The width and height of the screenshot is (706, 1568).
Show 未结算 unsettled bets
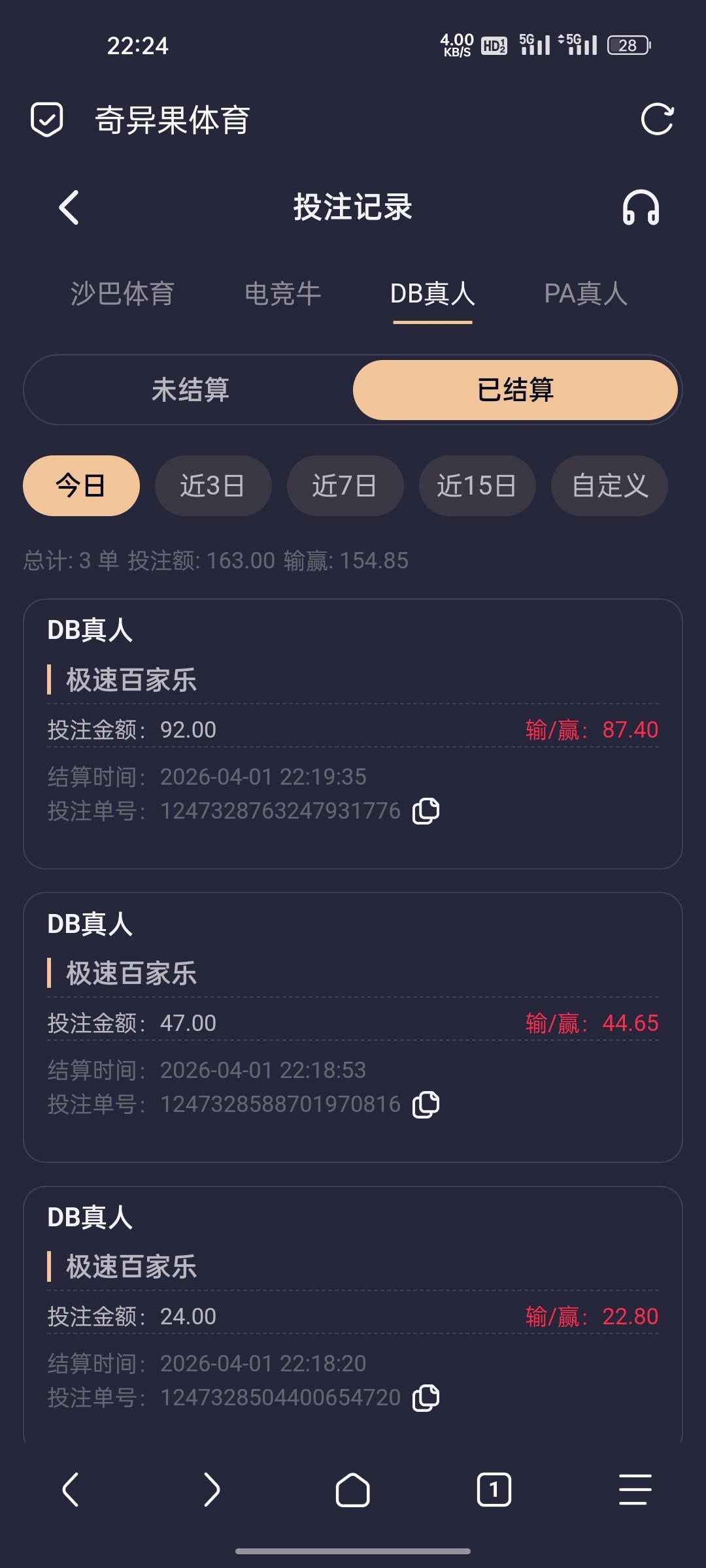(x=190, y=390)
